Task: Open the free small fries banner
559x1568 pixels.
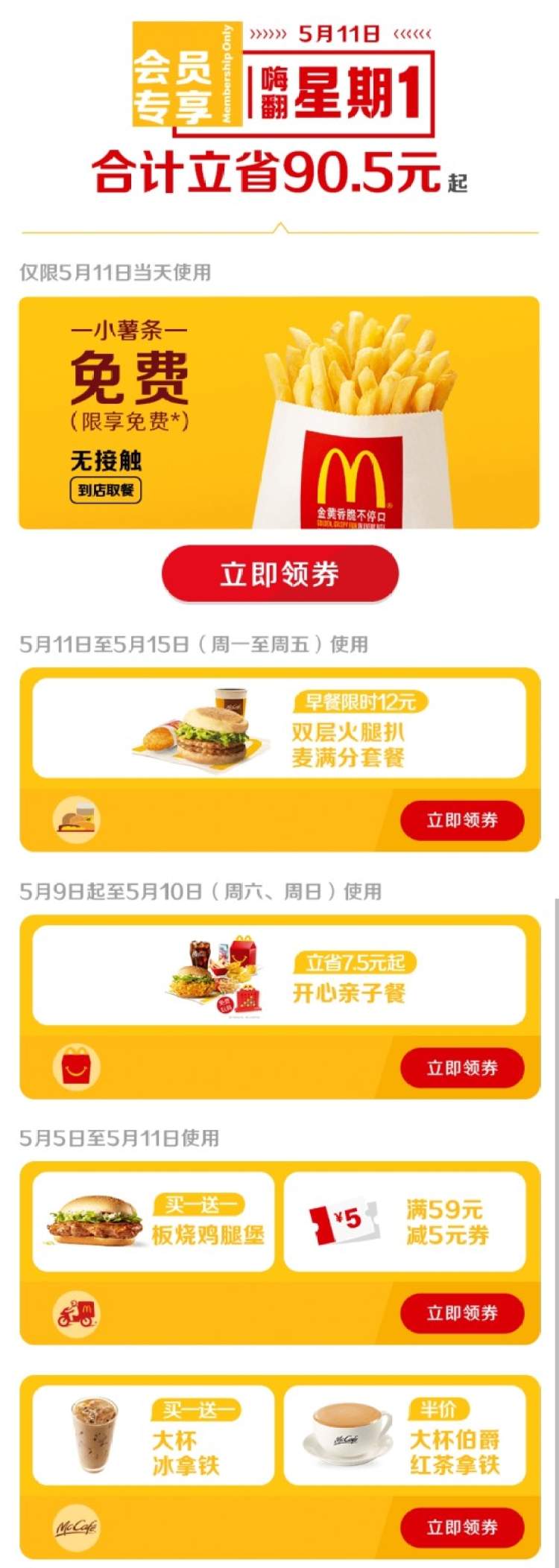Action: point(279,413)
